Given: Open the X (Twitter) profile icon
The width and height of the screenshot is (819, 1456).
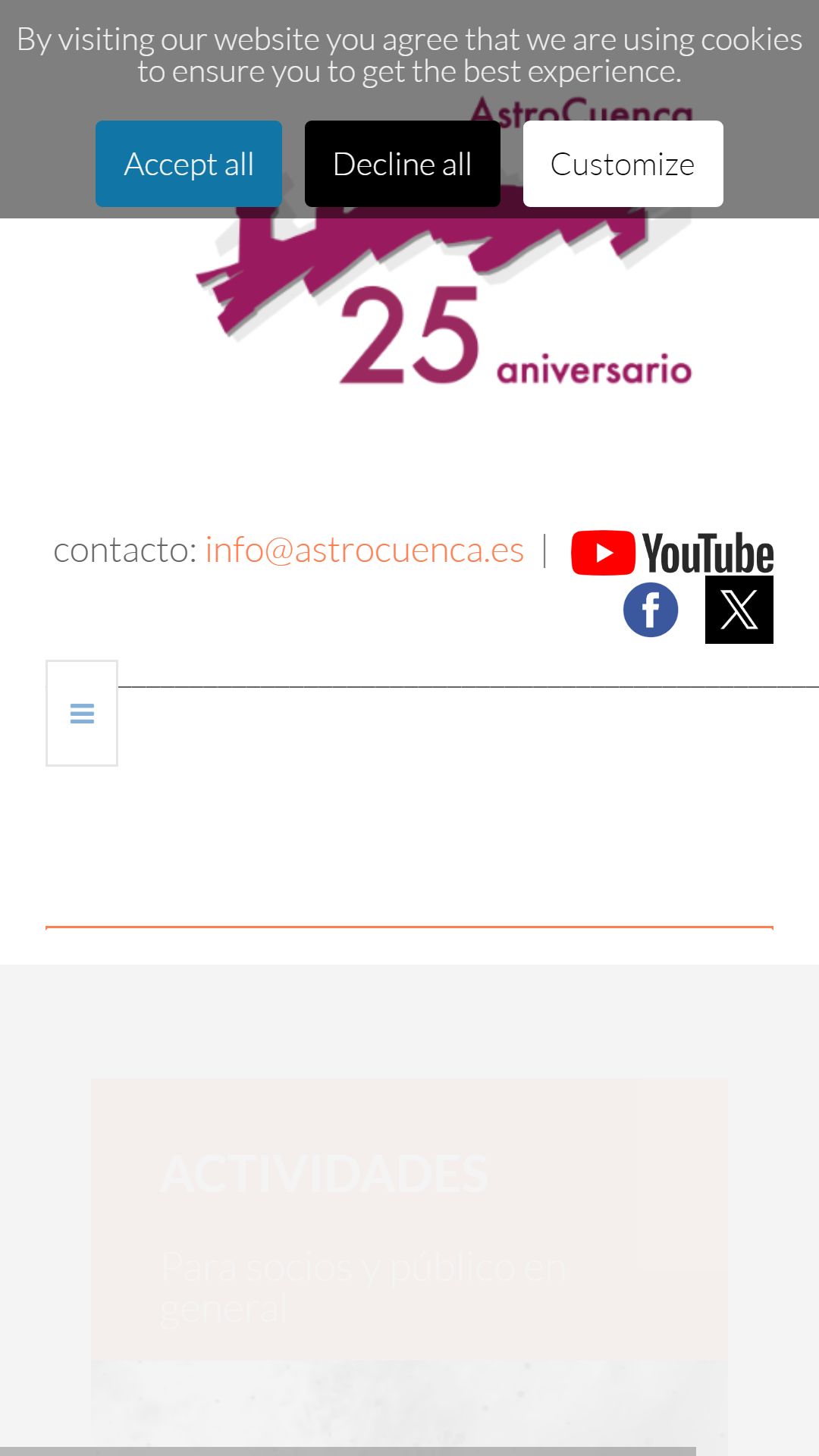Looking at the screenshot, I should click(739, 610).
